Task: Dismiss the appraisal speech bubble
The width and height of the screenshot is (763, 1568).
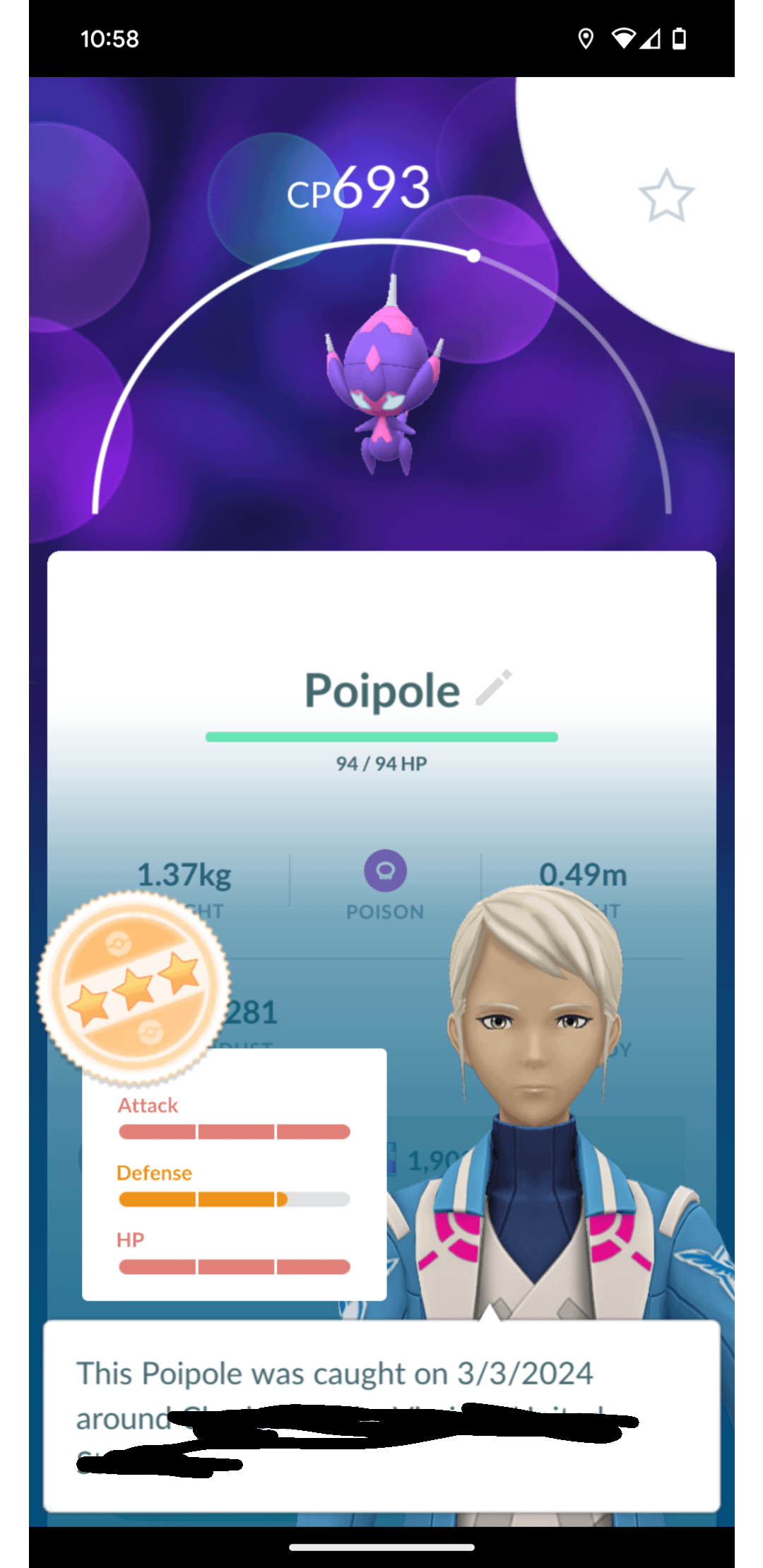Action: [x=381, y=1415]
